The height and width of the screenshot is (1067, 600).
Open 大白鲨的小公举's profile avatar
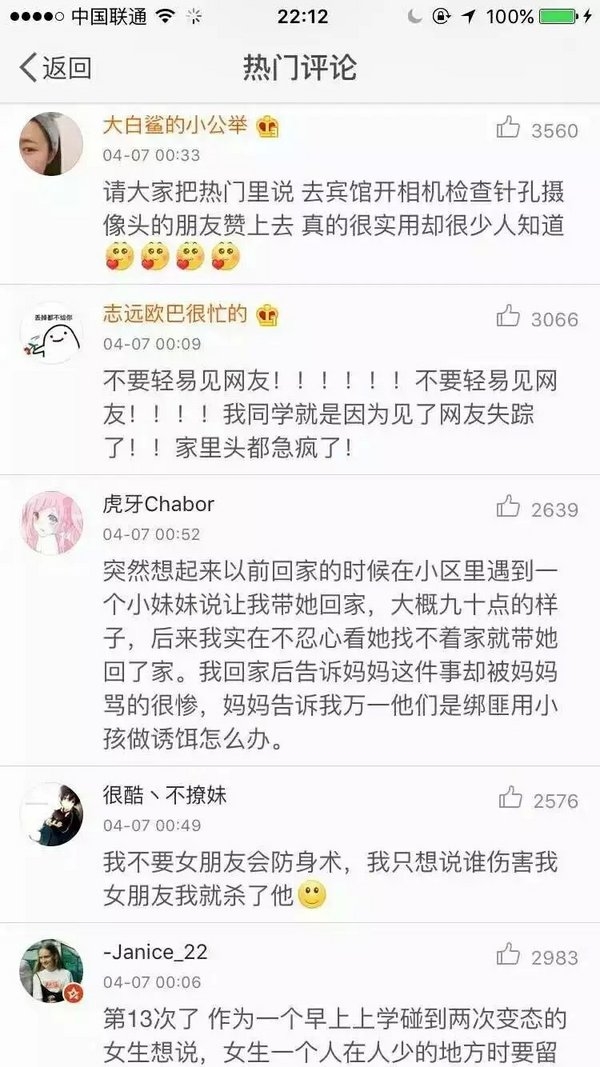click(x=51, y=143)
